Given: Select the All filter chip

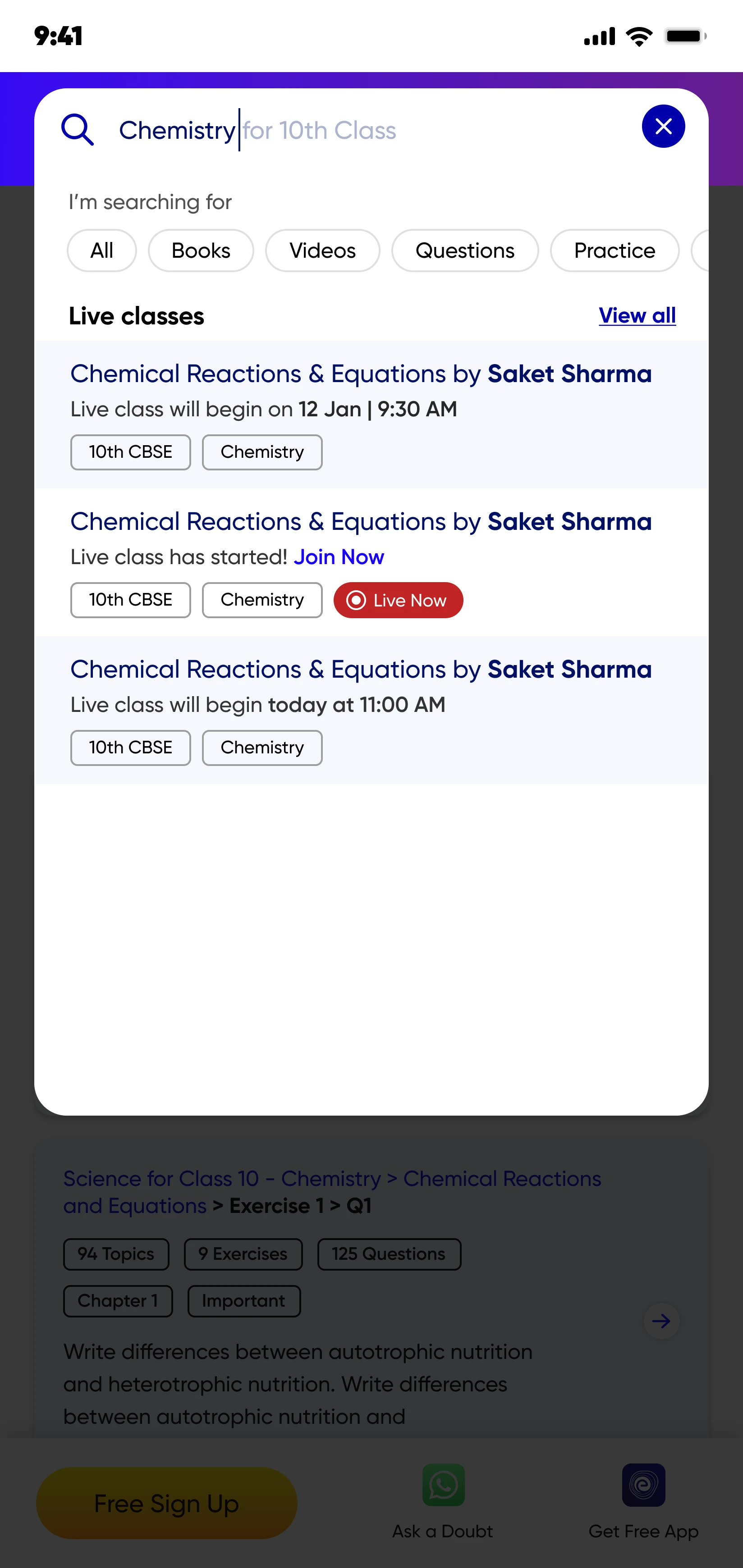Looking at the screenshot, I should [102, 251].
